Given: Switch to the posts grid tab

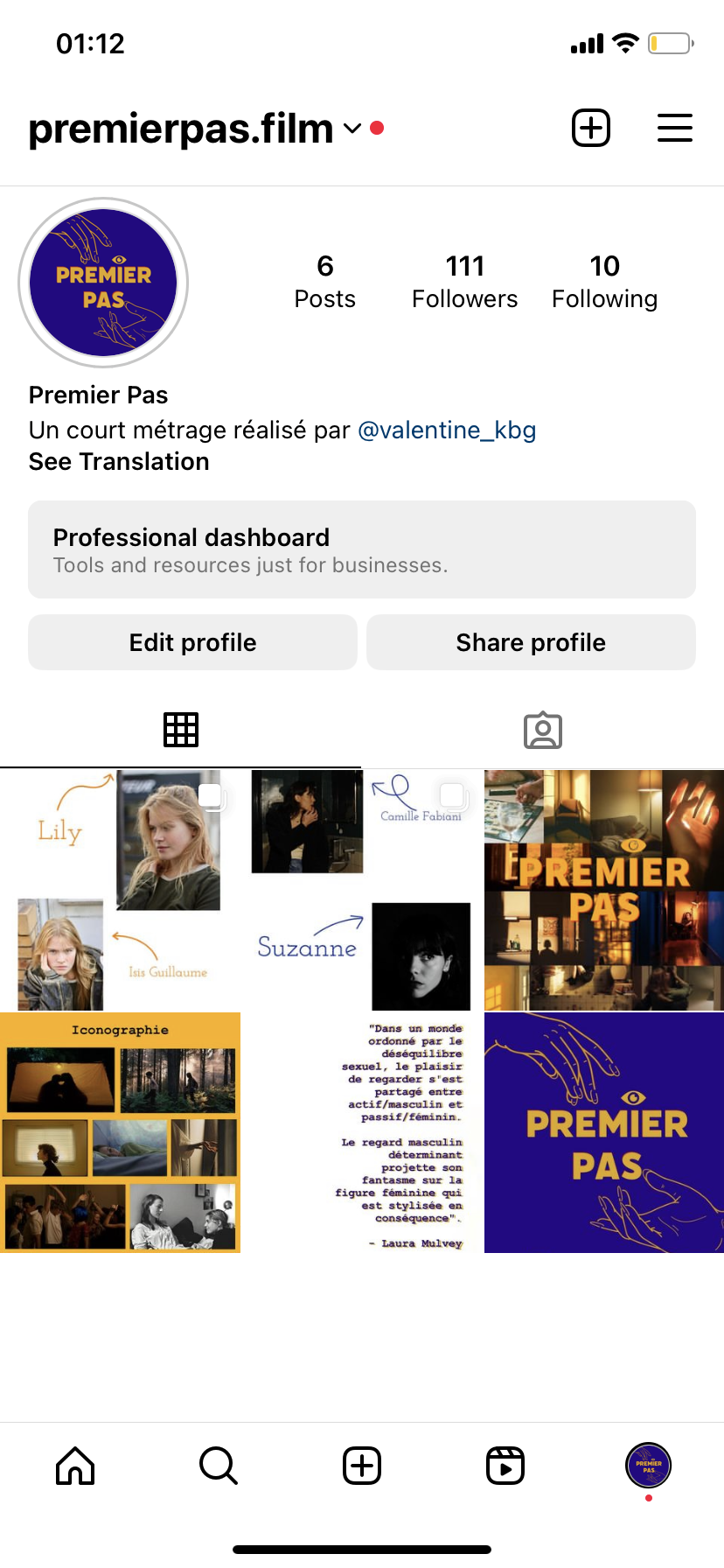Looking at the screenshot, I should point(181,730).
